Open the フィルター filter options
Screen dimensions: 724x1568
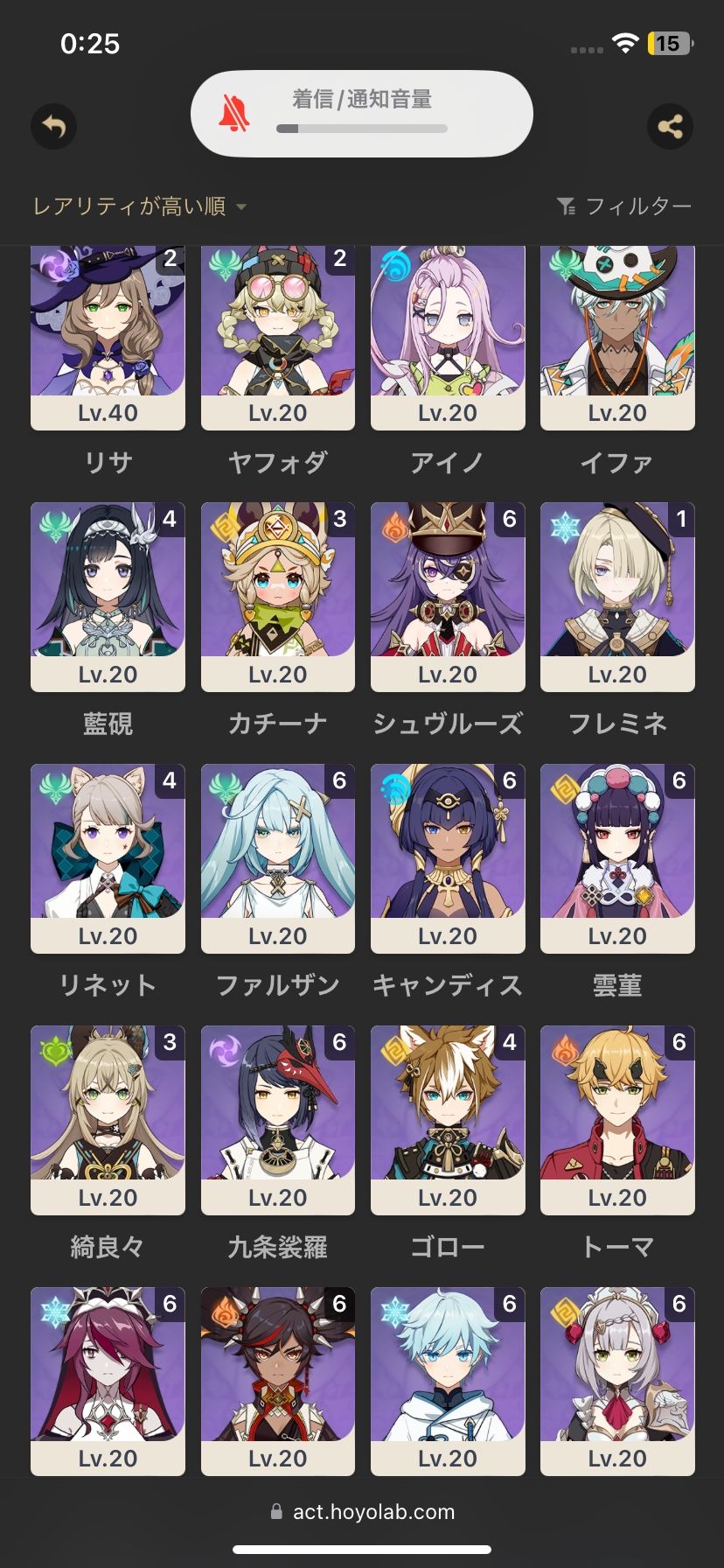tap(624, 206)
